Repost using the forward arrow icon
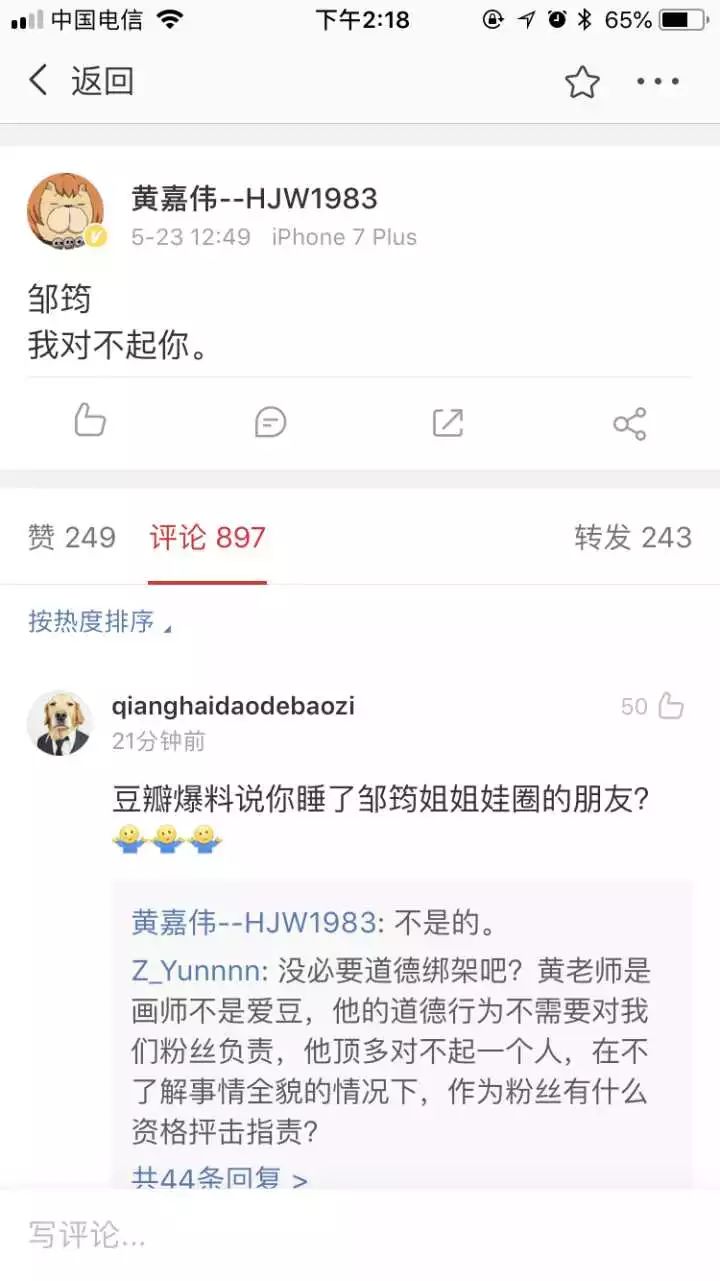Viewport: 720px width, 1281px height. pos(448,422)
